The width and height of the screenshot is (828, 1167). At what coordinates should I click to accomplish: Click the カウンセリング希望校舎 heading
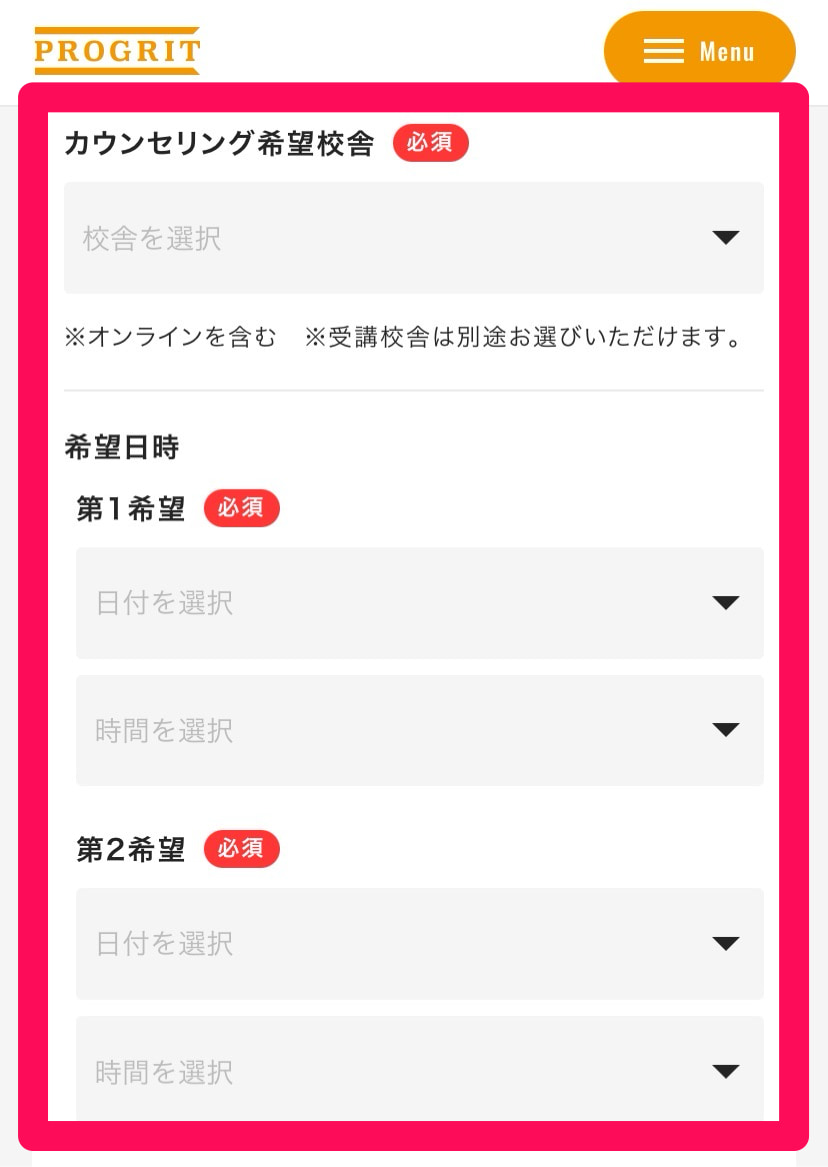[x=218, y=143]
